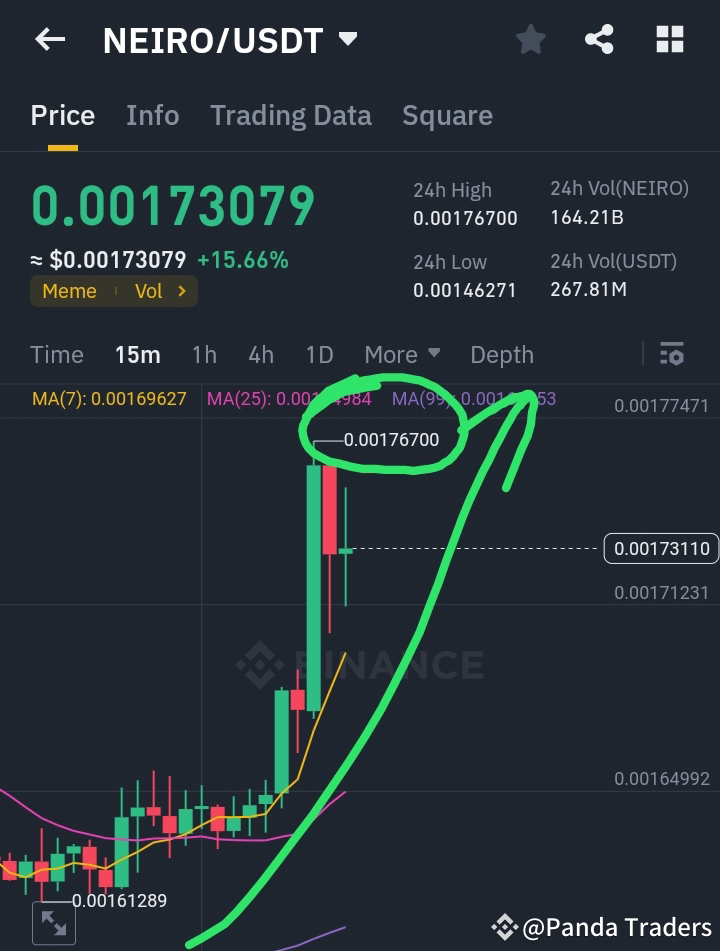The height and width of the screenshot is (951, 720).
Task: Switch to the Trading Data tab
Action: click(x=290, y=115)
